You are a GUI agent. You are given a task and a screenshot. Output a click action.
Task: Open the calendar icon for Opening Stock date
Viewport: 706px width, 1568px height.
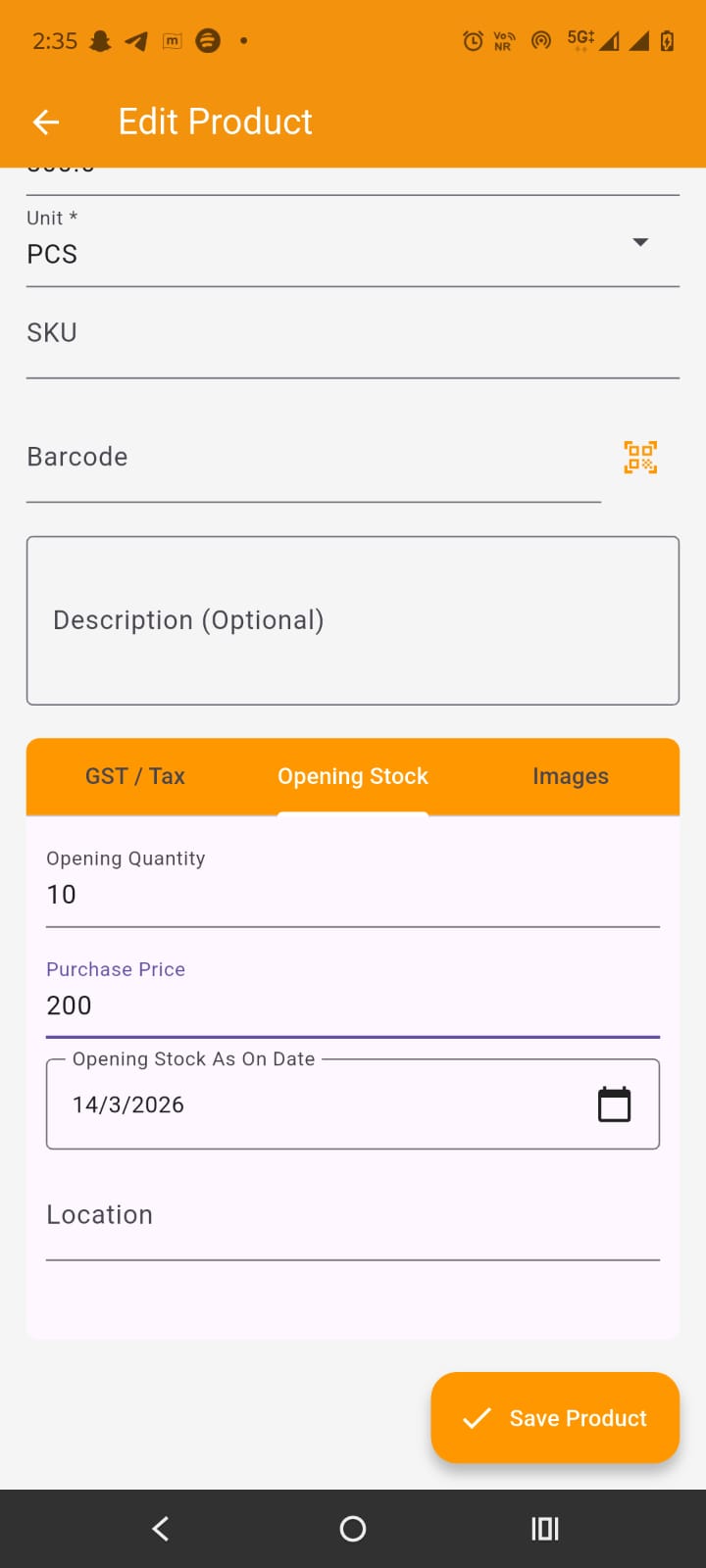pyautogui.click(x=615, y=1103)
